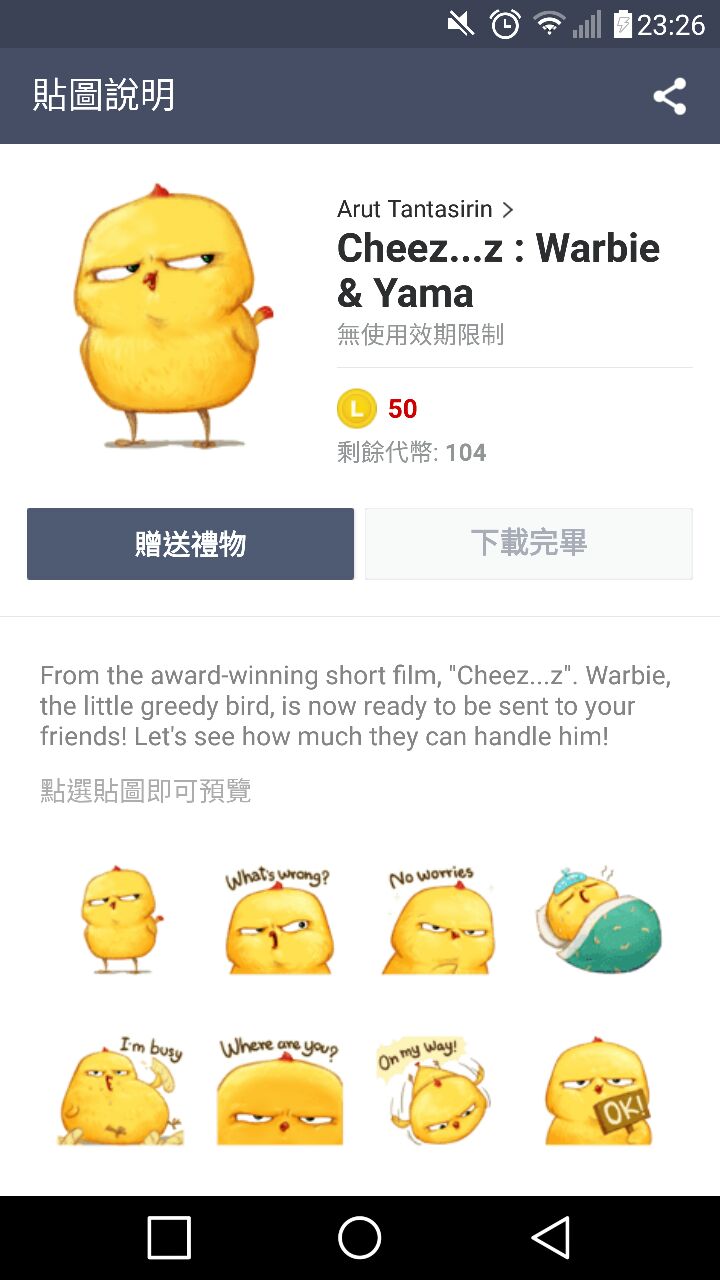
Task: Tap the 贈送禮物 gift button
Action: [190, 544]
